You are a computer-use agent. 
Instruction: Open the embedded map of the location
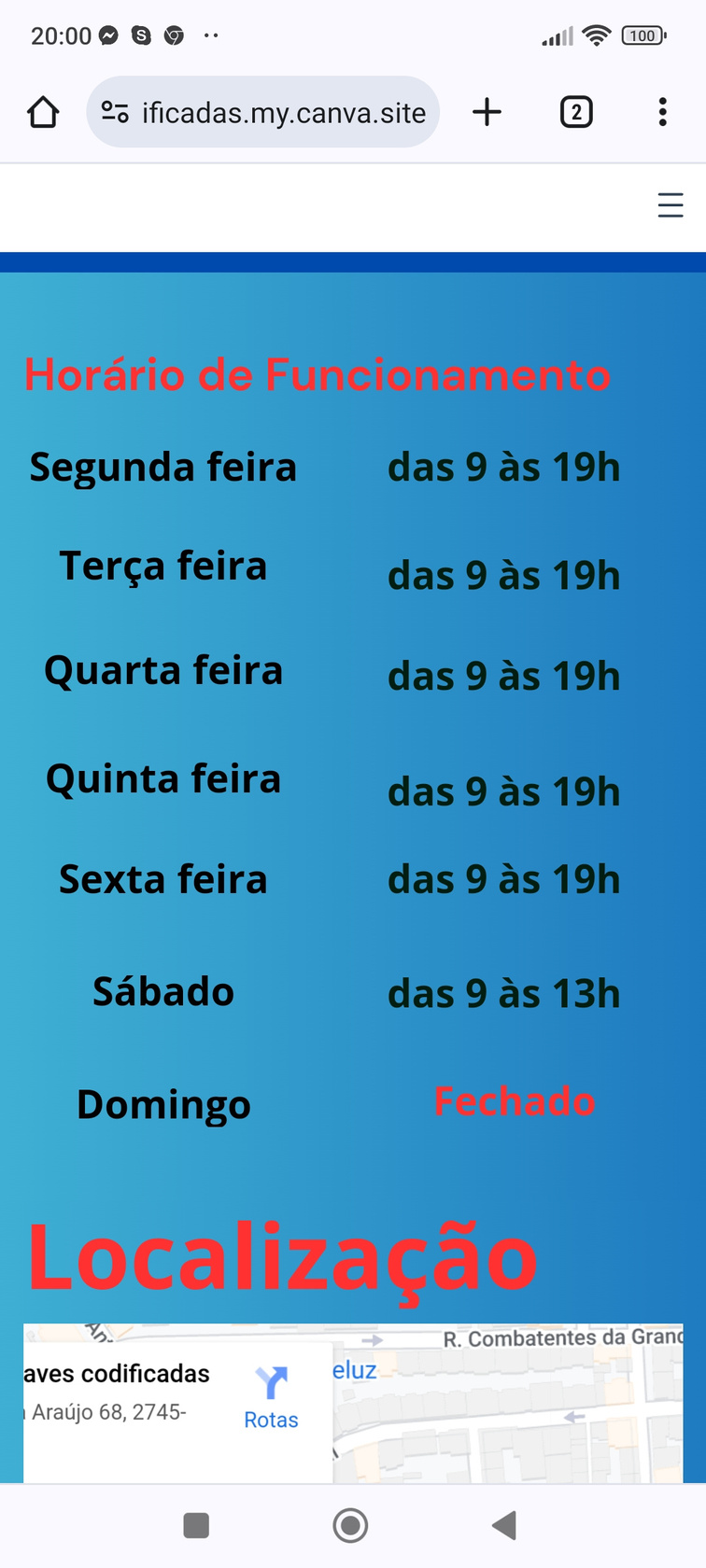(508, 1403)
